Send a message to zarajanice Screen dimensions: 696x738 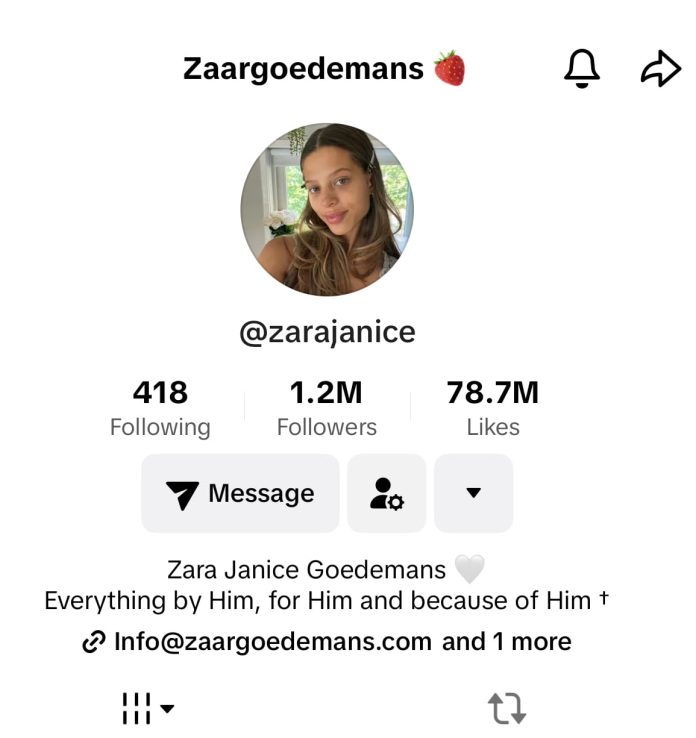(240, 493)
